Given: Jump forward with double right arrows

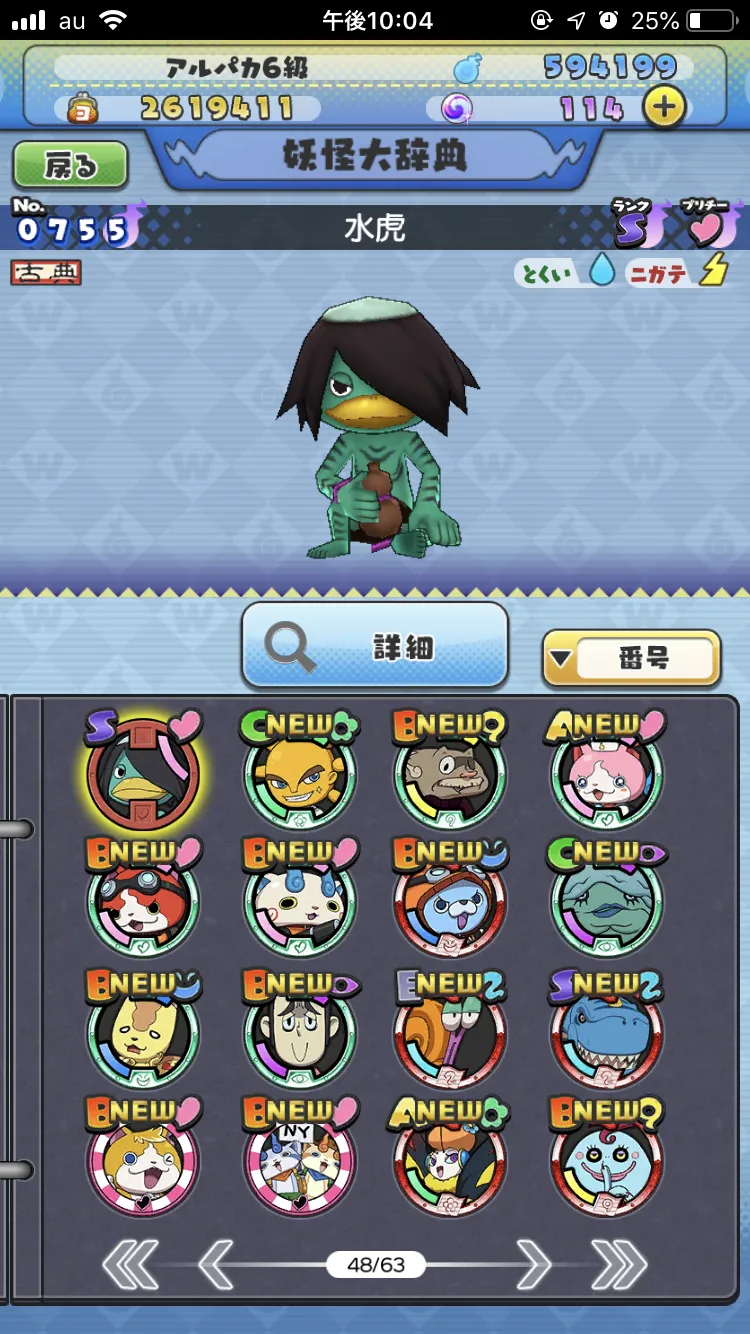Looking at the screenshot, I should click(619, 1264).
